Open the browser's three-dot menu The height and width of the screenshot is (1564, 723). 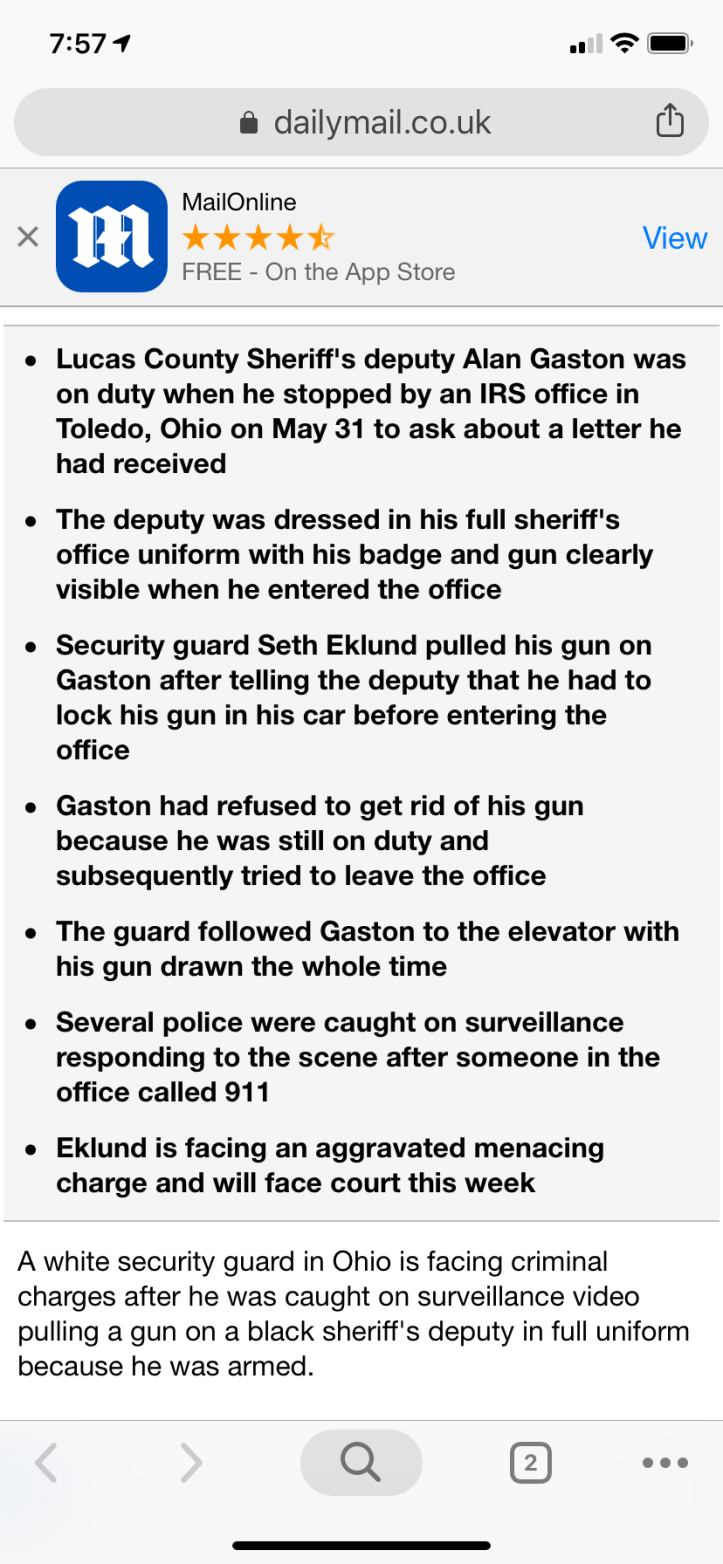coord(665,1463)
